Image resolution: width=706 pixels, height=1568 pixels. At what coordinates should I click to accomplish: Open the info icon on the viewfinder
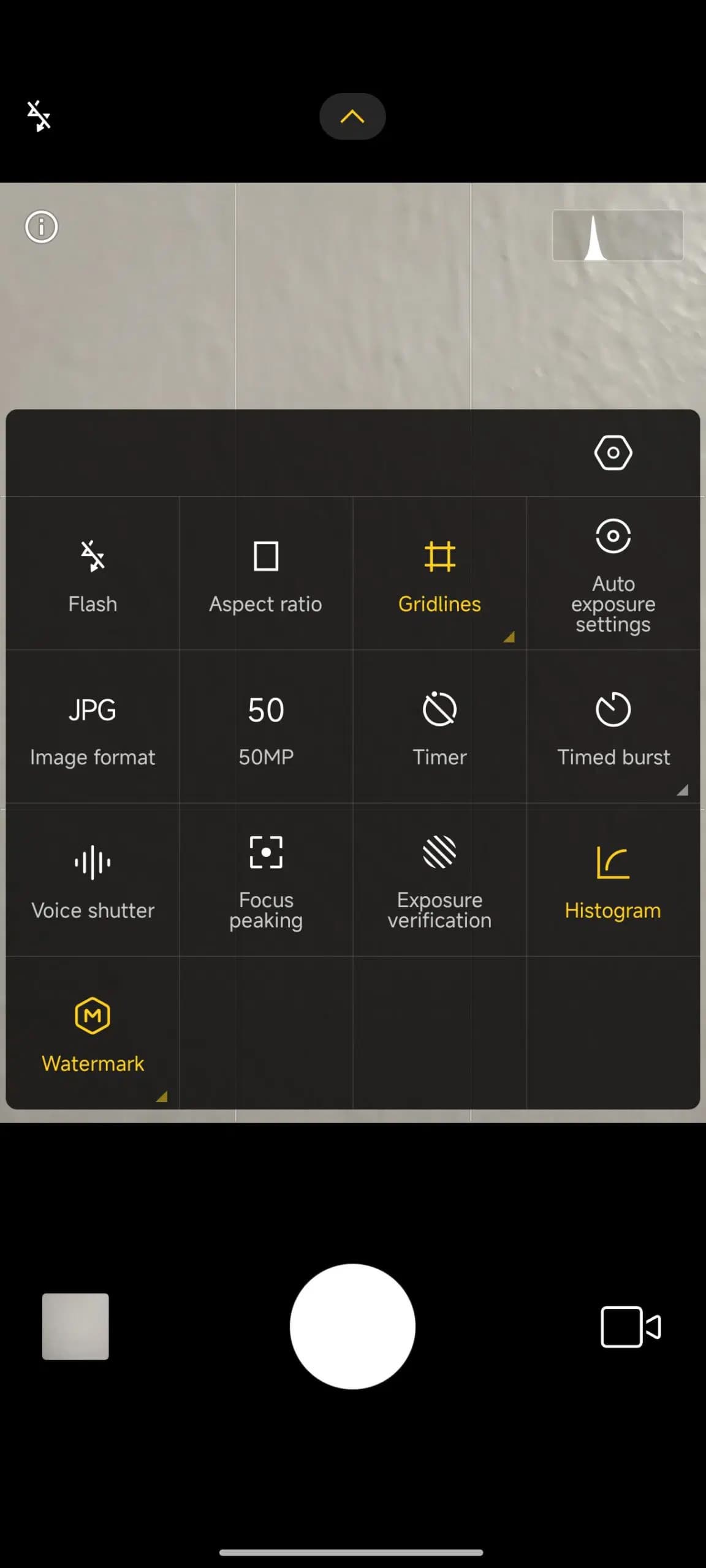[x=41, y=227]
